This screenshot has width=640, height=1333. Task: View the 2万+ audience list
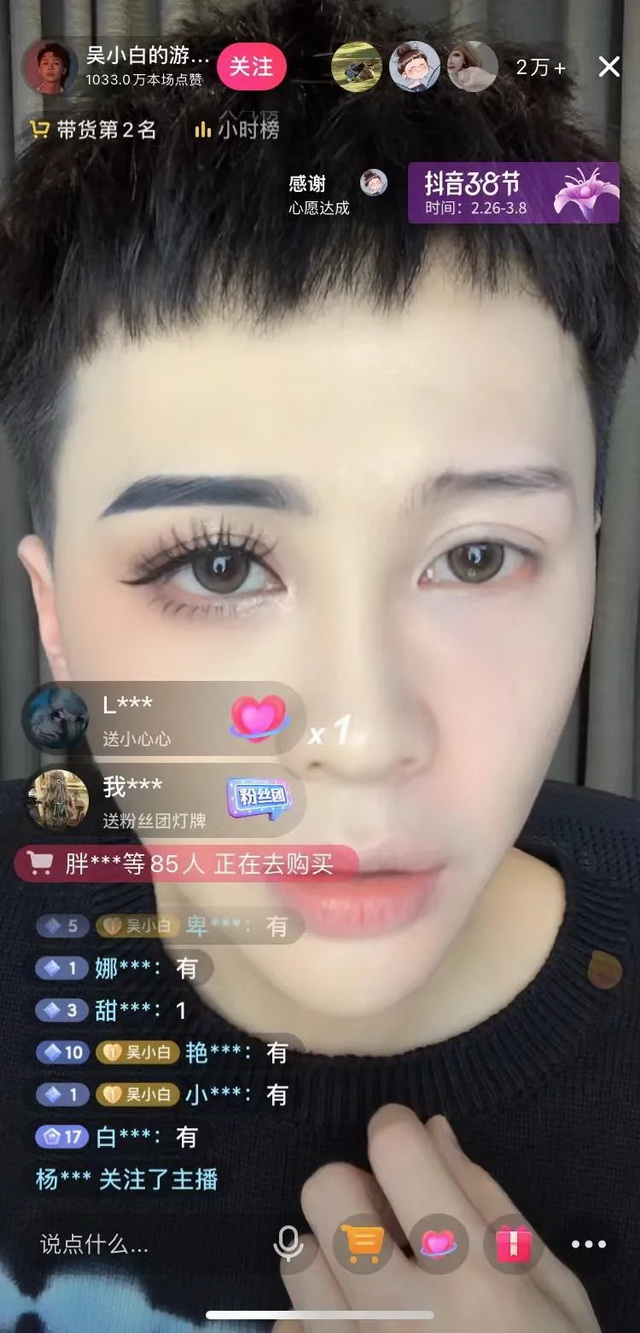pyautogui.click(x=540, y=68)
